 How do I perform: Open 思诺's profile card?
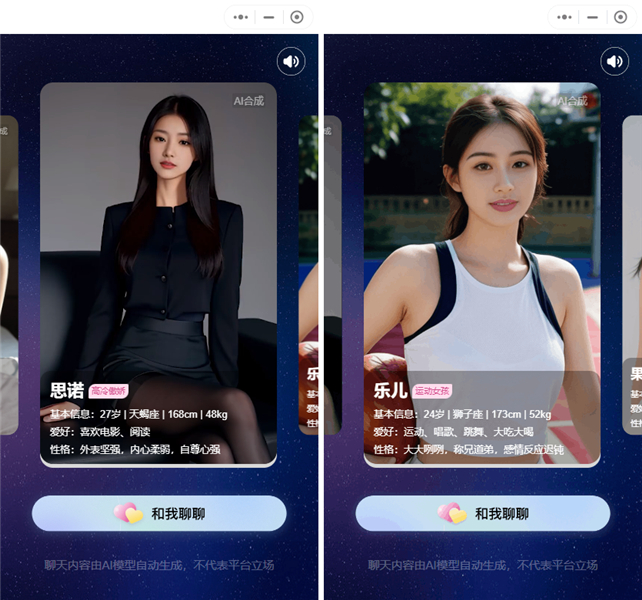[158, 274]
